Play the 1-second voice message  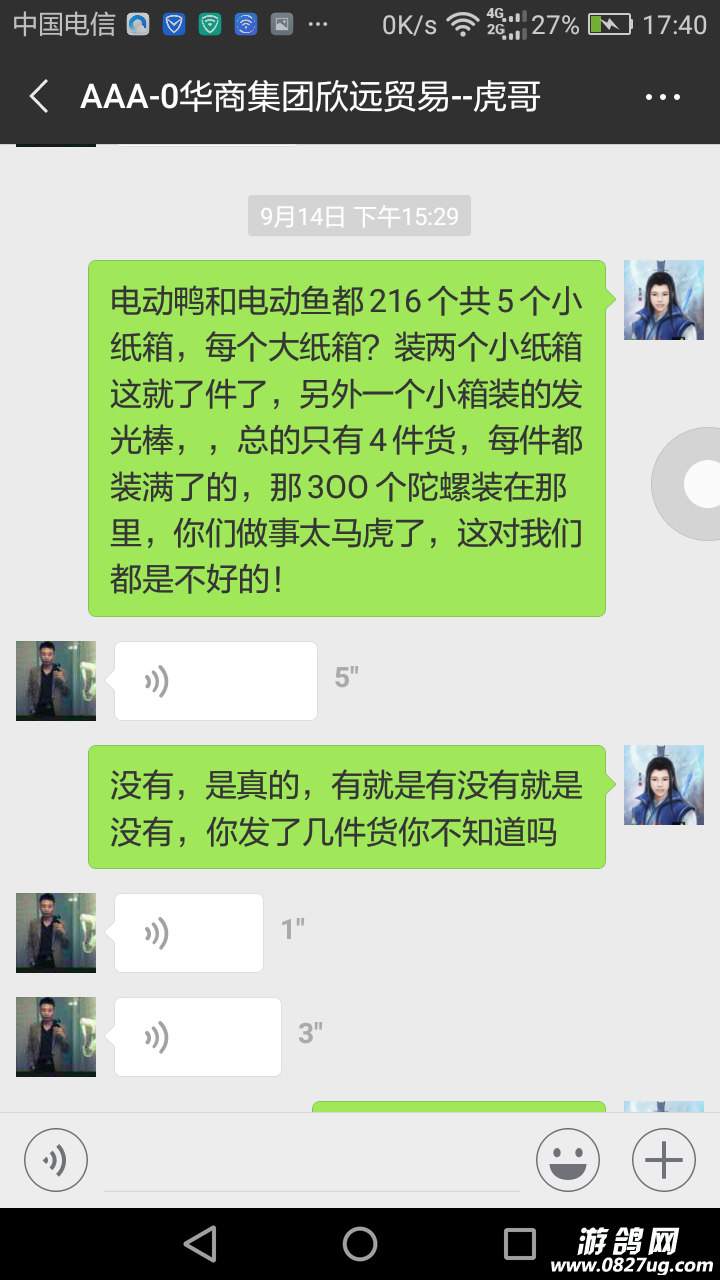(188, 933)
